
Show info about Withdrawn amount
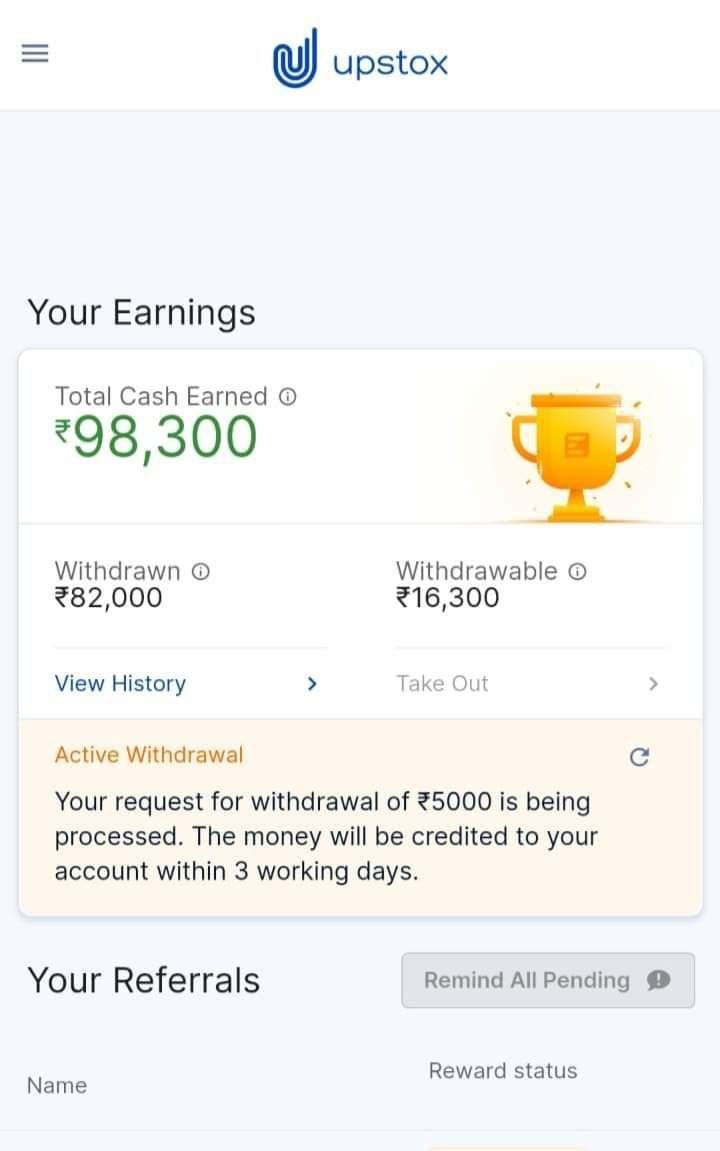coord(201,572)
